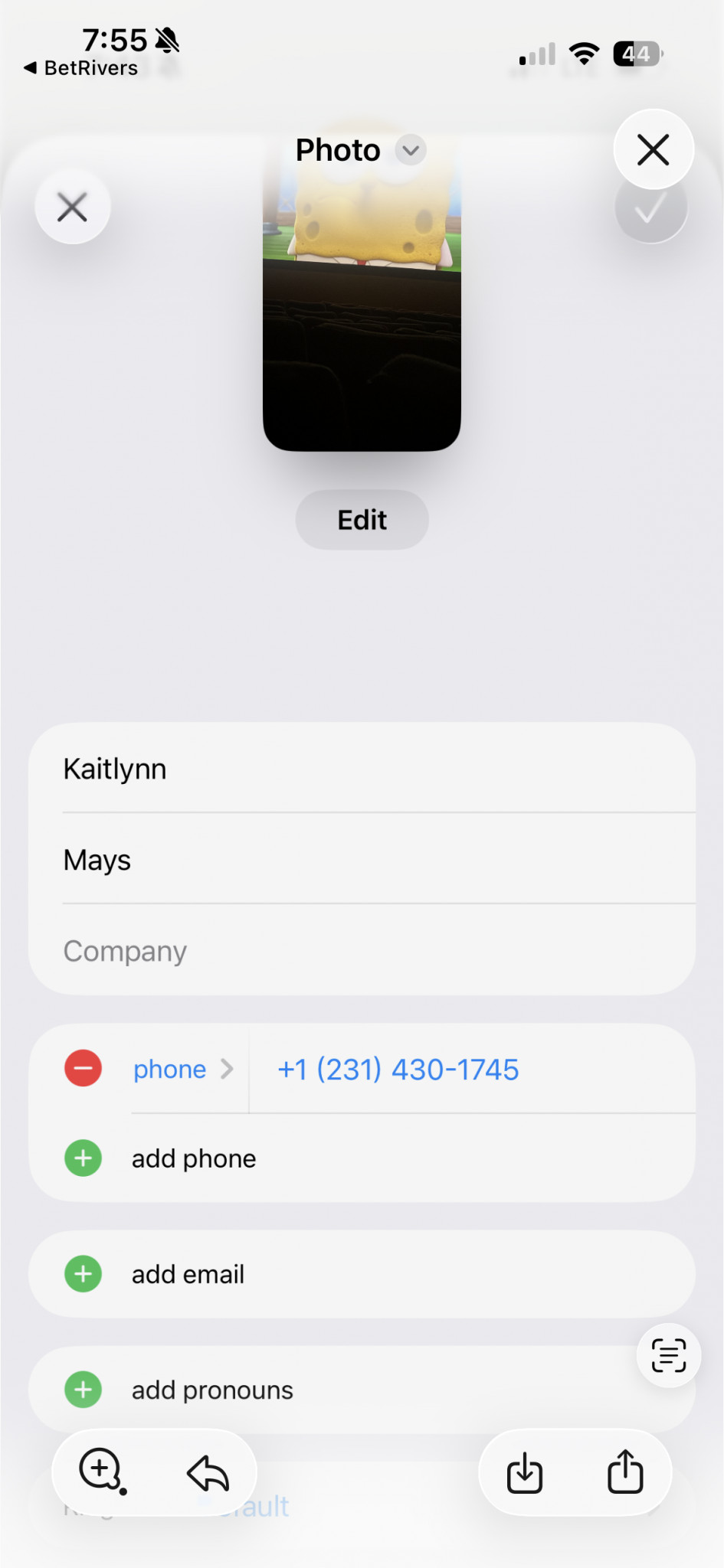Tap the reply arrow icon

click(x=208, y=1472)
